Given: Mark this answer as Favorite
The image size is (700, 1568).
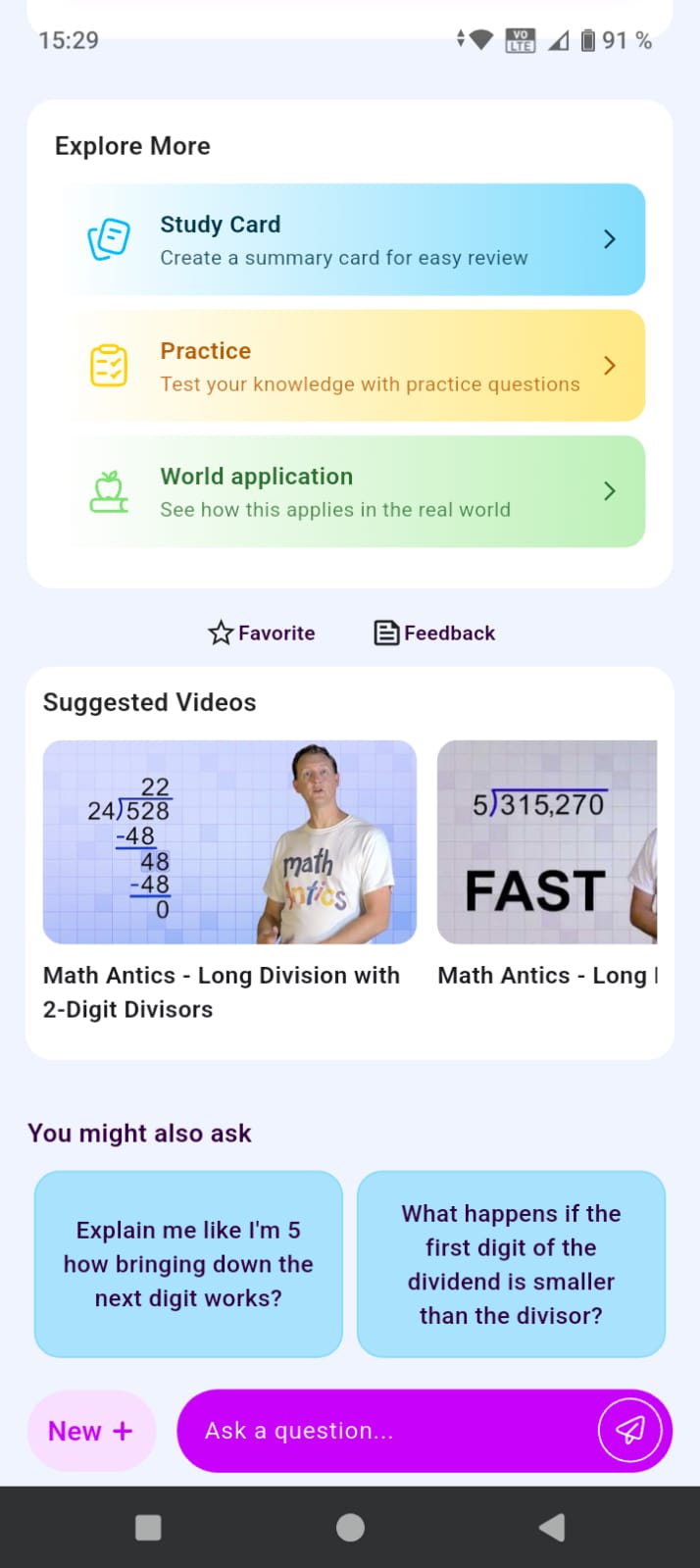Looking at the screenshot, I should [262, 633].
